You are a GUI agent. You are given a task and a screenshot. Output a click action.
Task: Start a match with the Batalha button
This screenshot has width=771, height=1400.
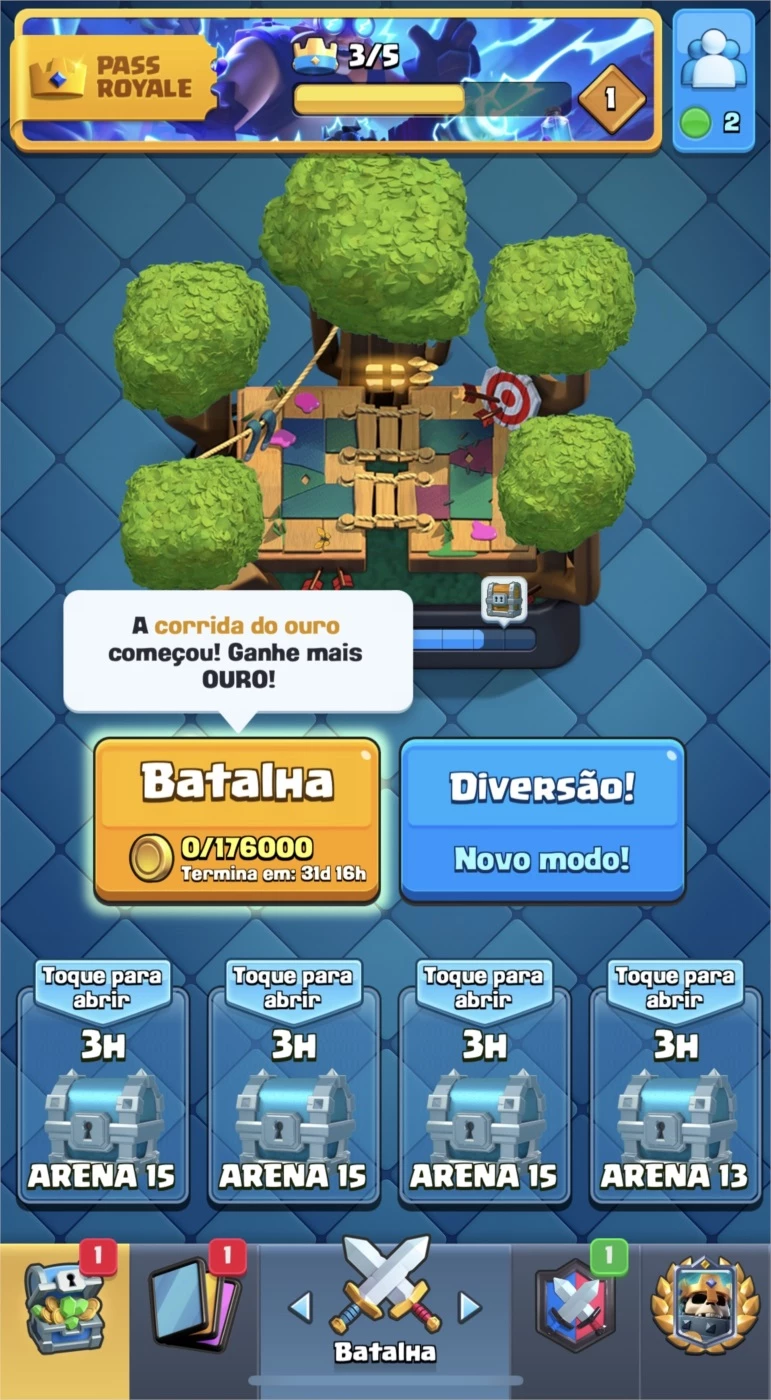pyautogui.click(x=237, y=821)
